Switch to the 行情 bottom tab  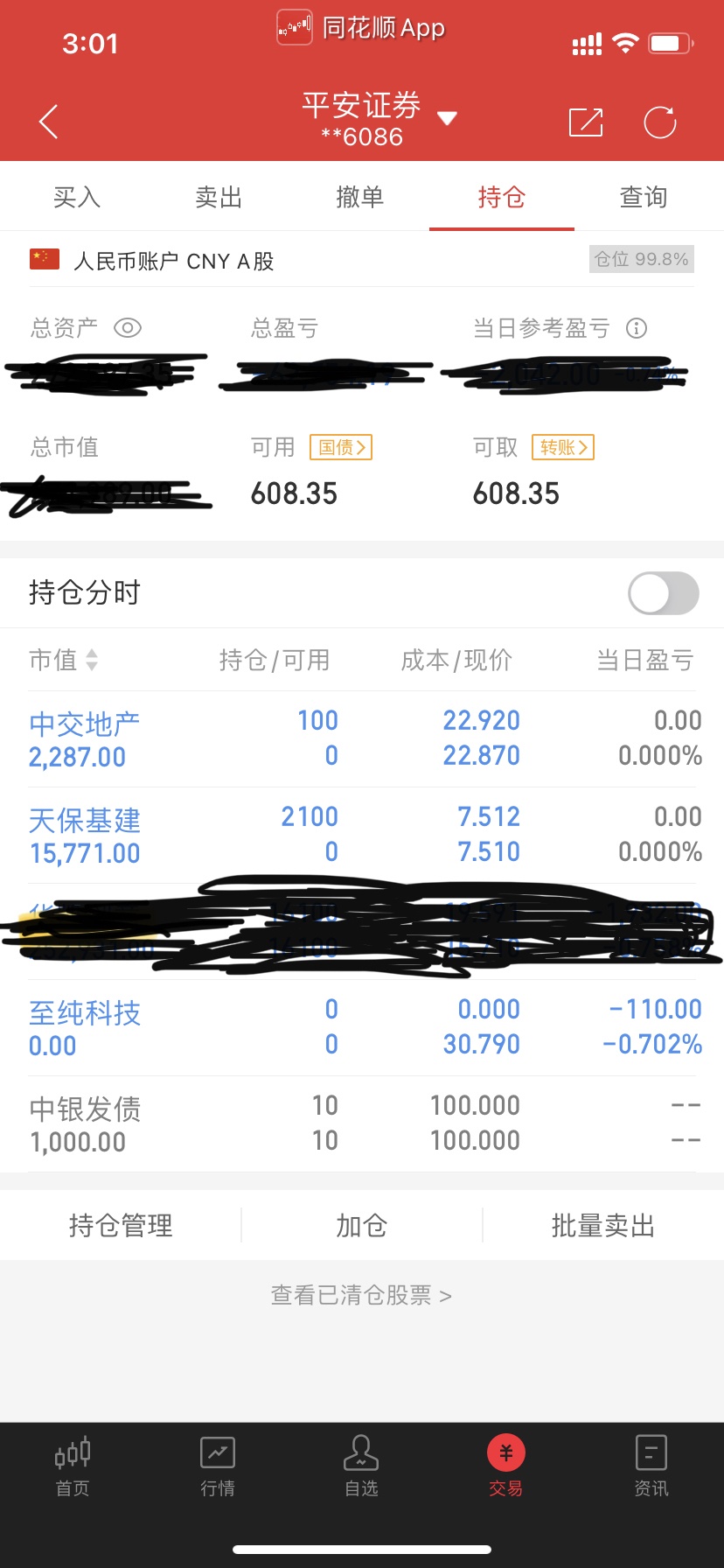tap(218, 1466)
